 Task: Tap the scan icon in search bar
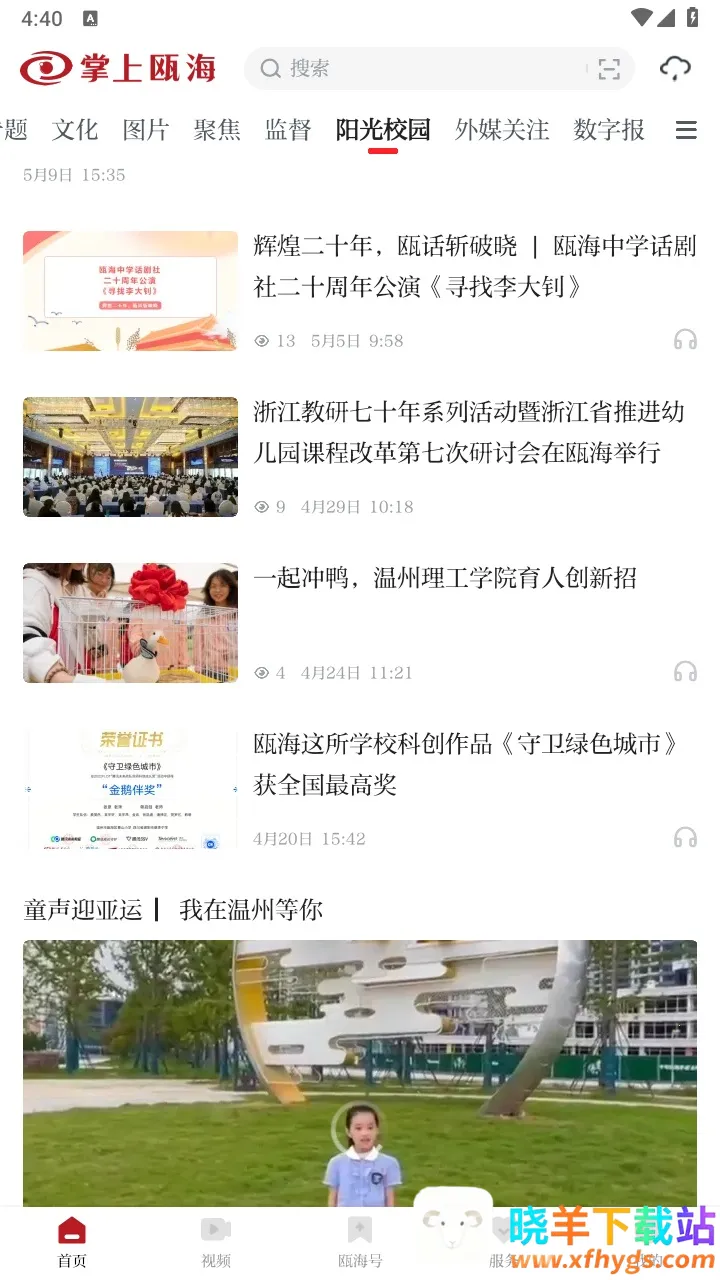(x=609, y=68)
